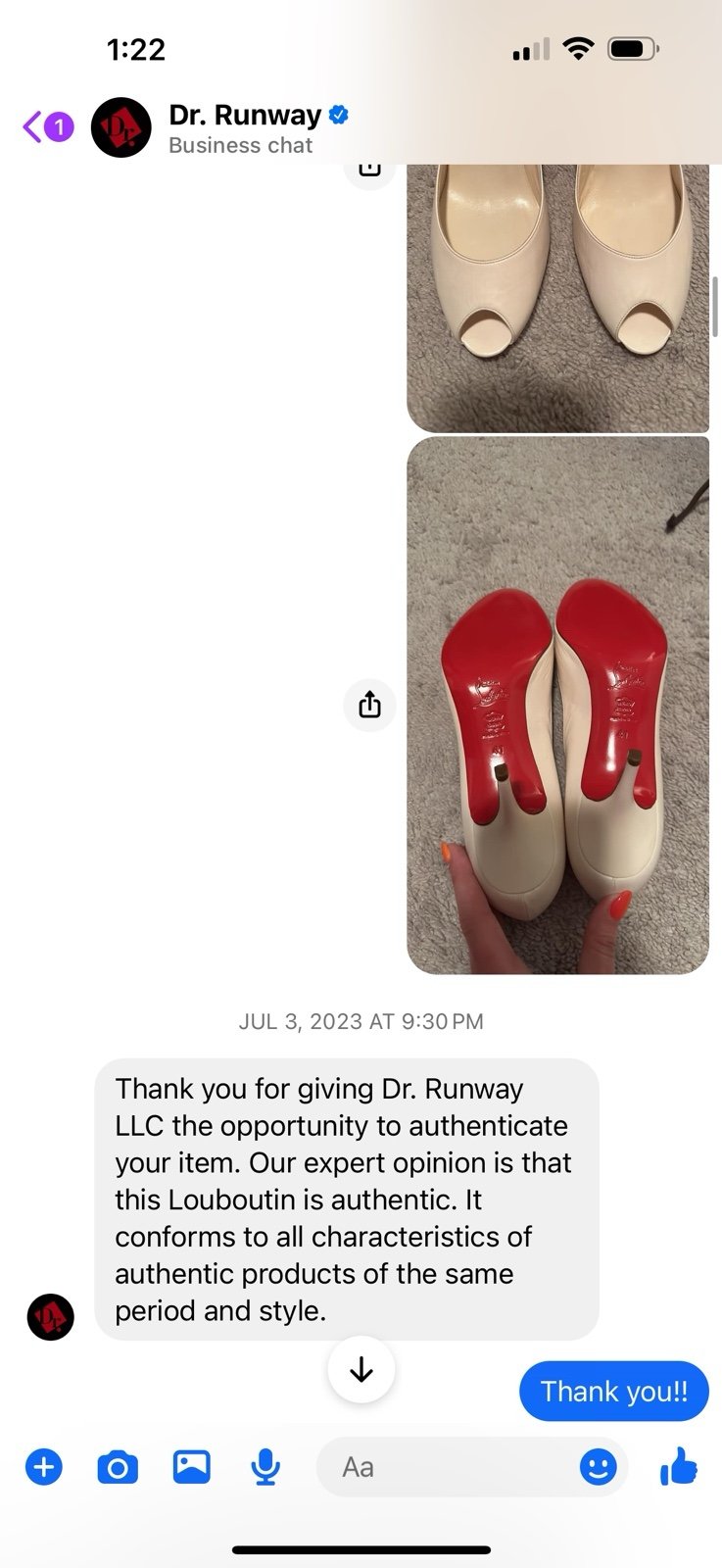Viewport: 722px width, 1568px height.
Task: Open the peep-toe shoes photo
Action: [557, 298]
